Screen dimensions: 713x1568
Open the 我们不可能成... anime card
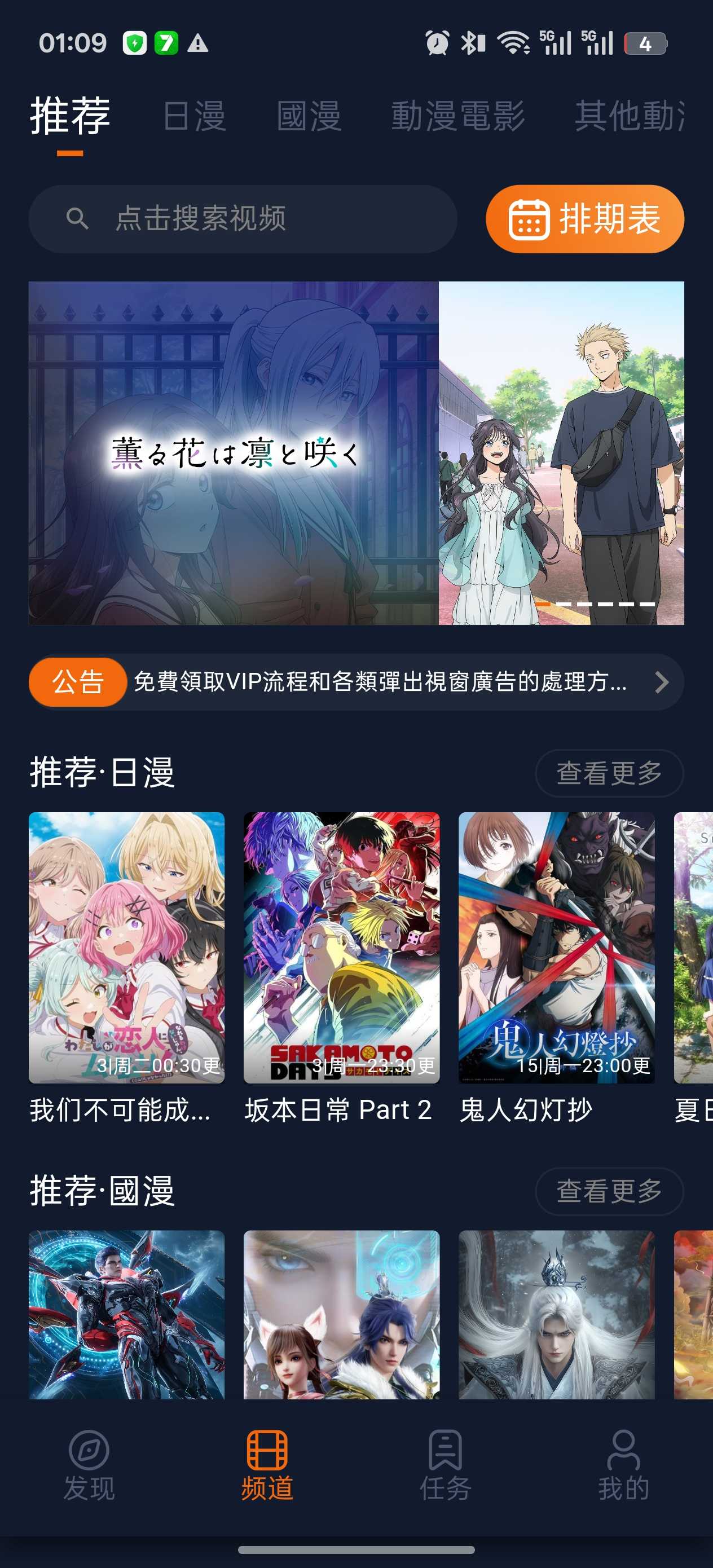tap(127, 948)
